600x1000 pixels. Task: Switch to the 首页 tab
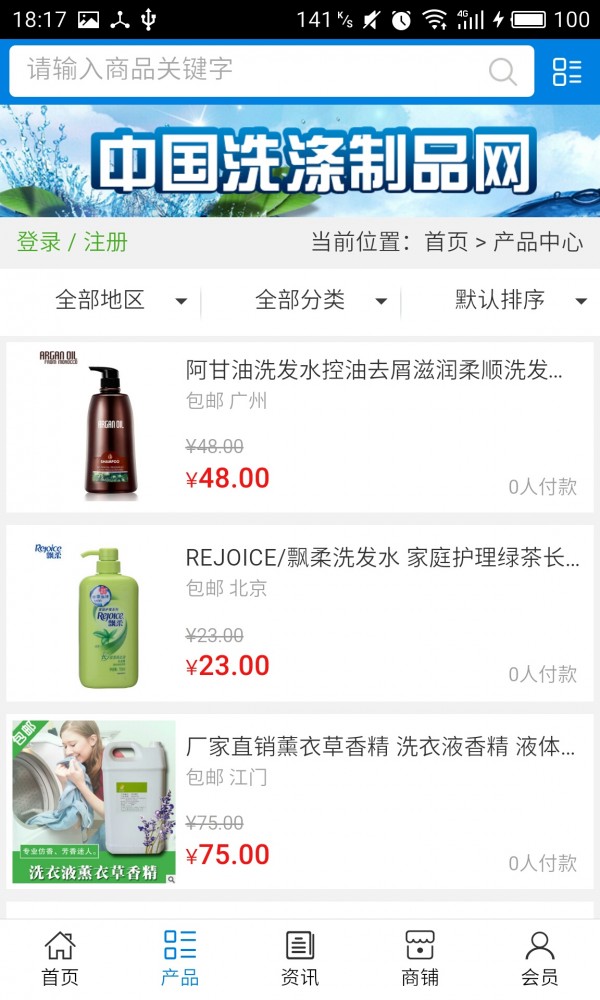pyautogui.click(x=60, y=958)
